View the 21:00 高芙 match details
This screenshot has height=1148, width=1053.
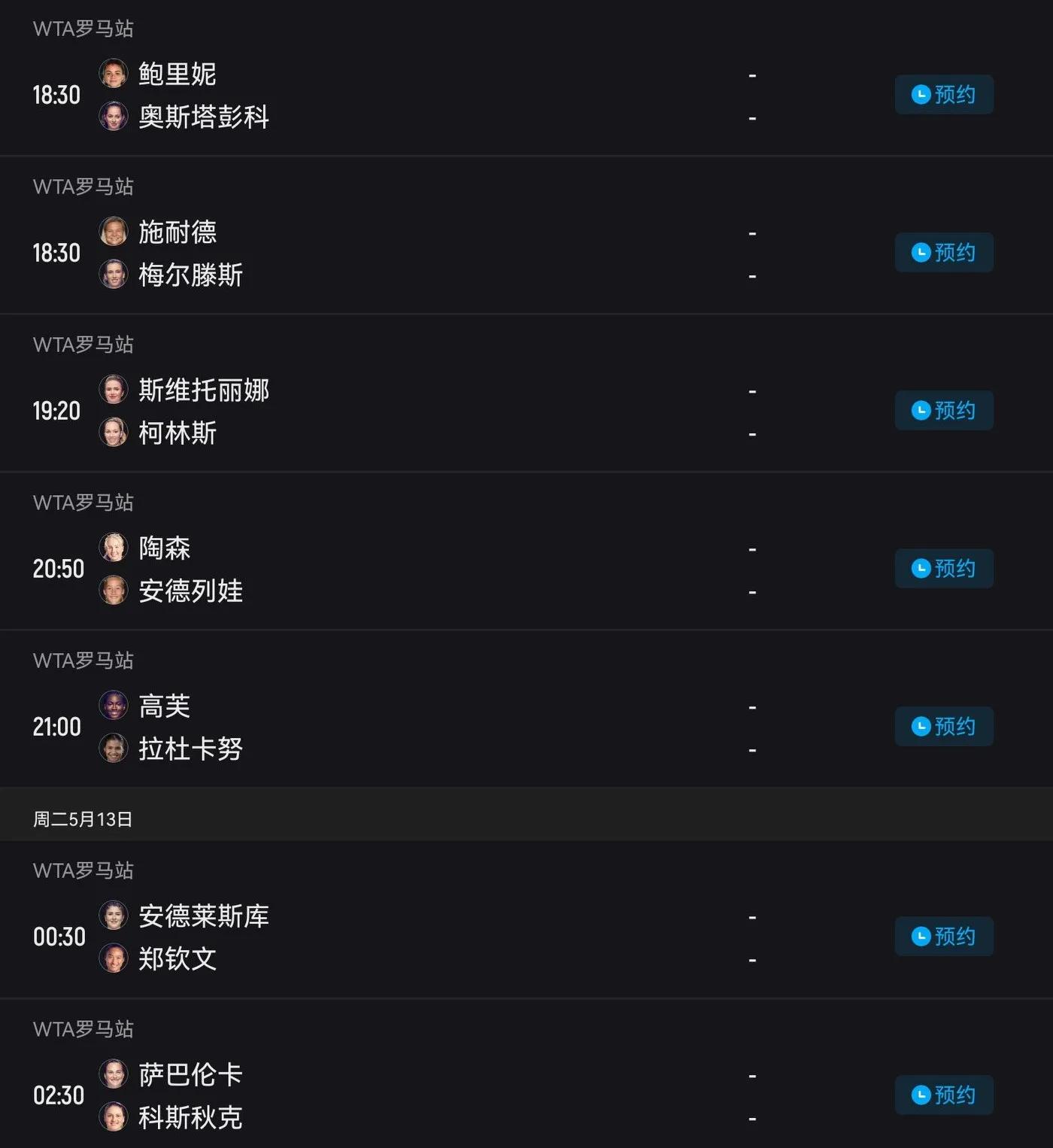click(451, 727)
